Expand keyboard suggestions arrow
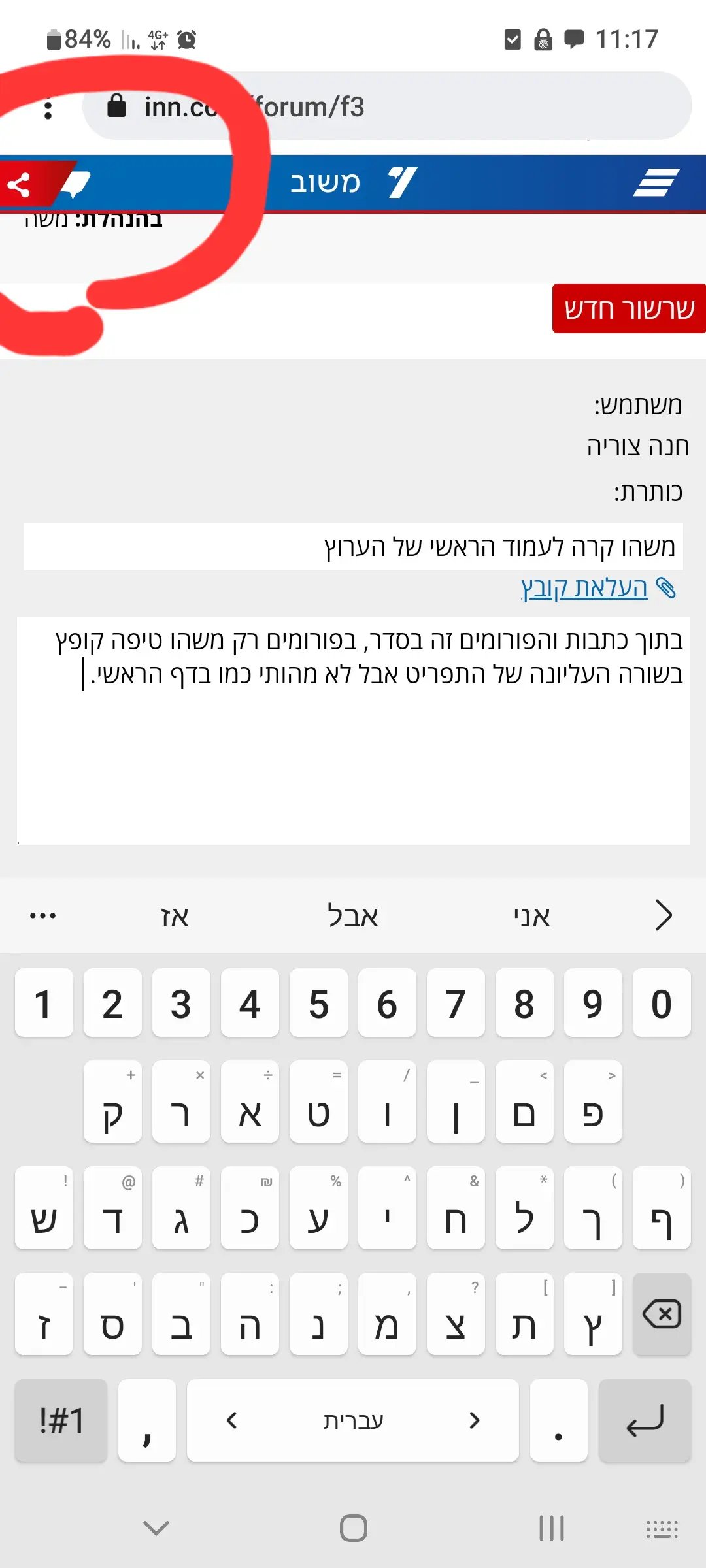Viewport: 706px width, 1568px height. [x=663, y=915]
